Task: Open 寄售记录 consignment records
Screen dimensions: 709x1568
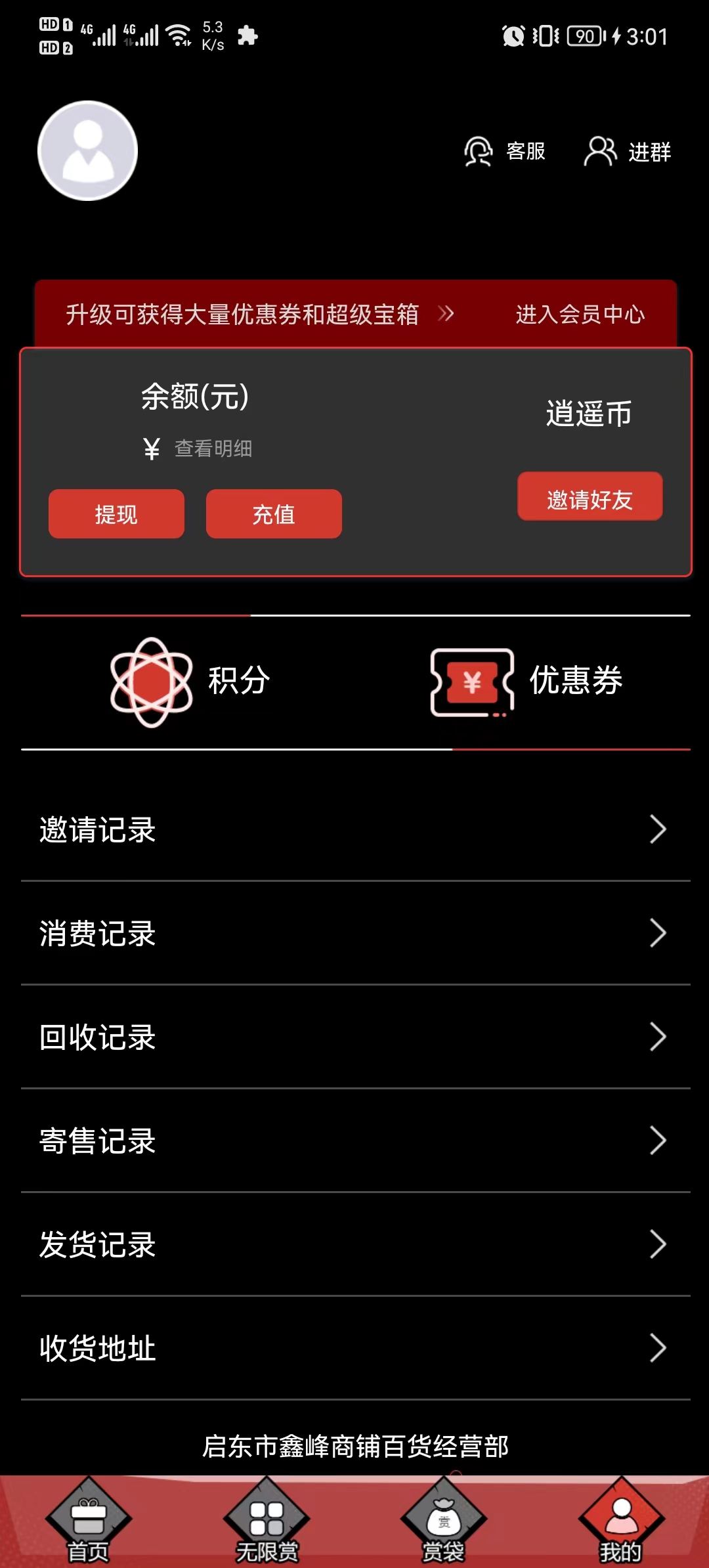Action: (354, 1141)
